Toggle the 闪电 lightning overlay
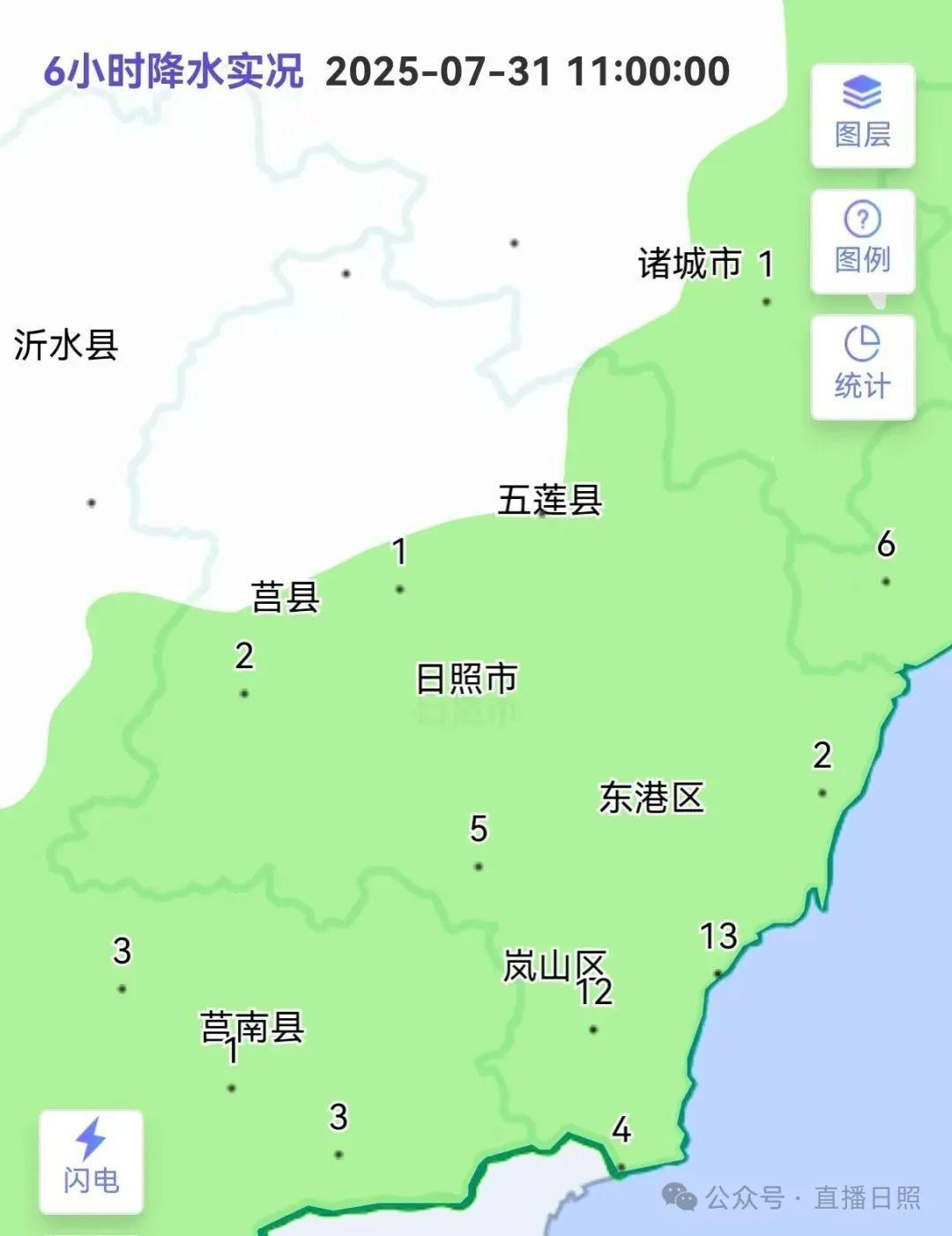 click(91, 1162)
